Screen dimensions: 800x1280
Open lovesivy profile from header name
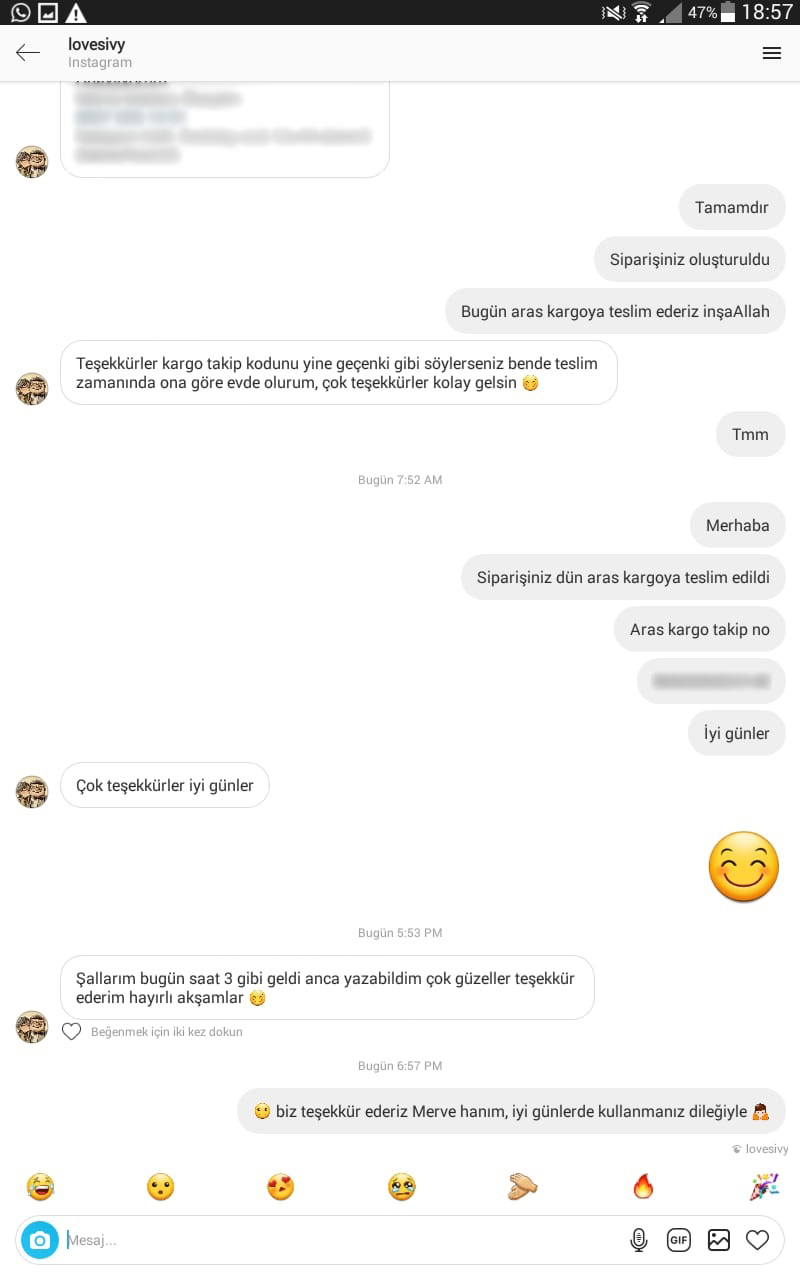(97, 45)
